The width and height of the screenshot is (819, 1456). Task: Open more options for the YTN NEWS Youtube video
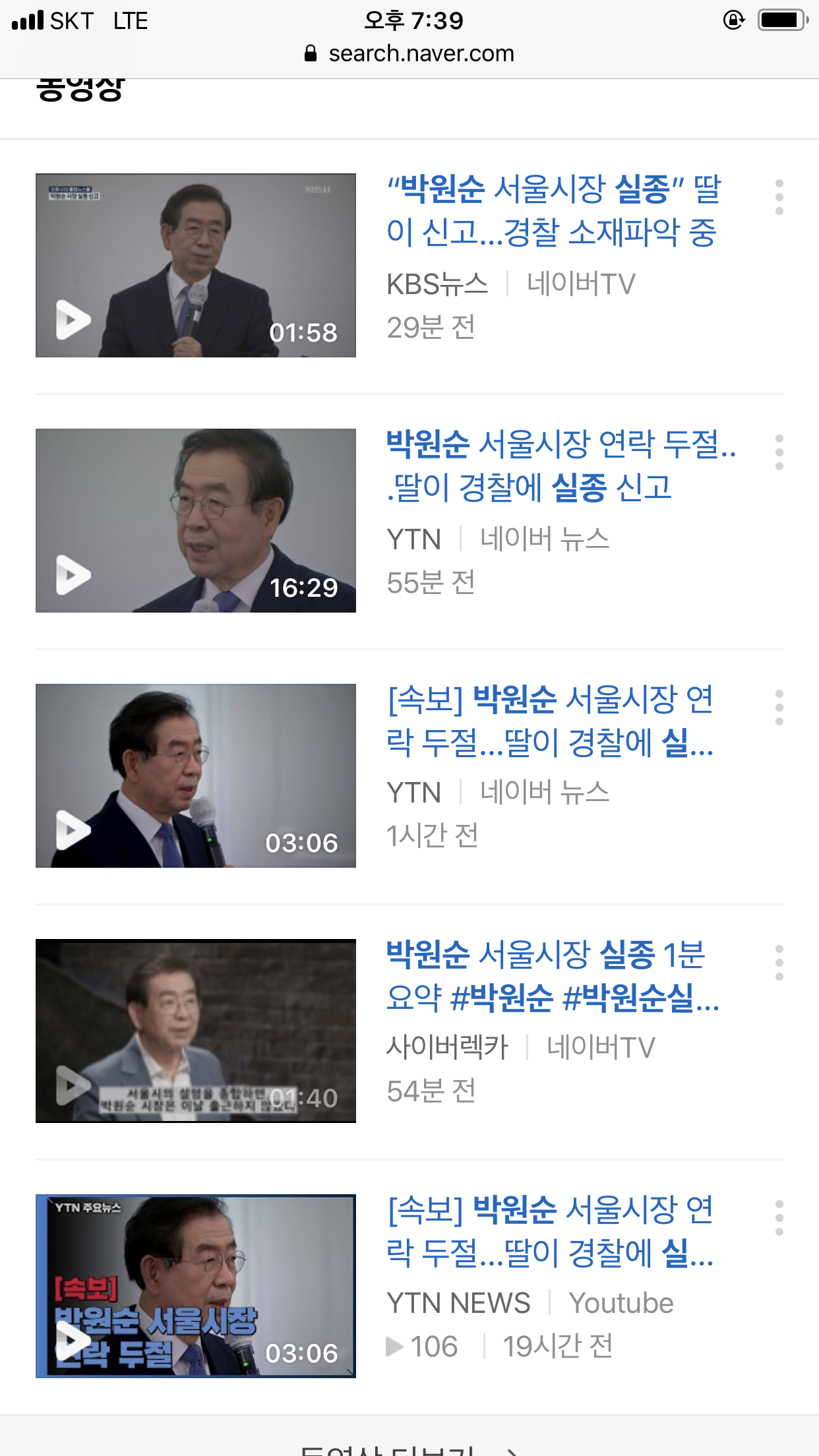779,1217
